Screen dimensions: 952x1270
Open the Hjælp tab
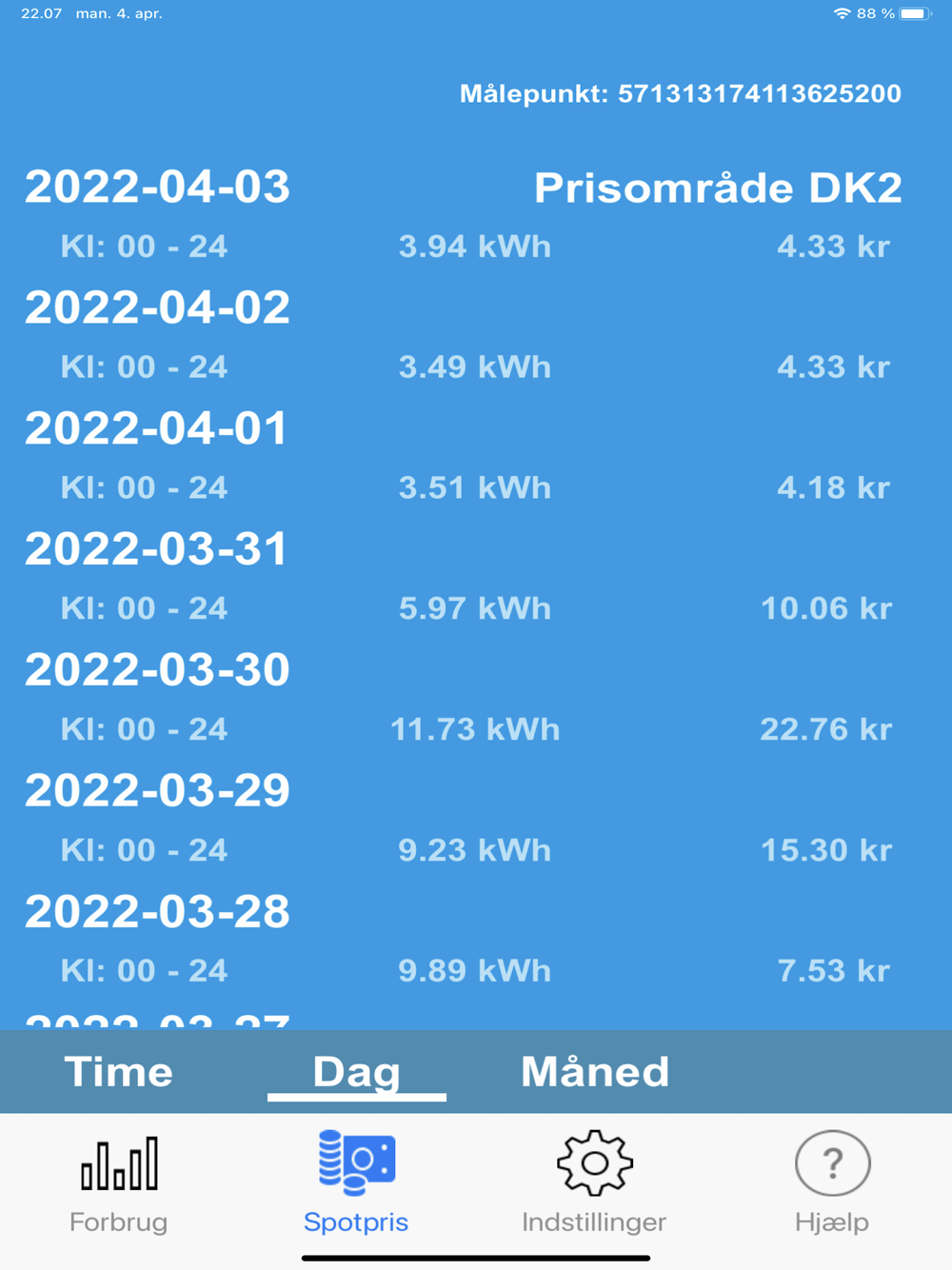[832, 1182]
